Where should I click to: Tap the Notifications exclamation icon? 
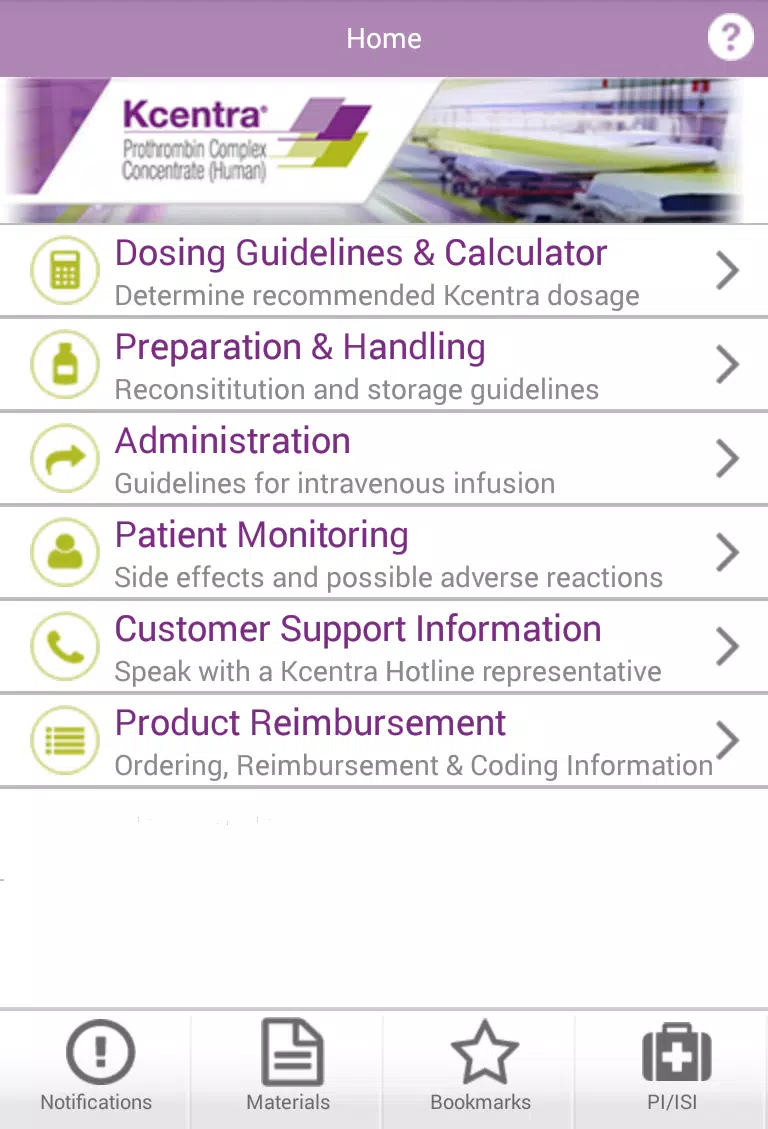click(95, 1052)
